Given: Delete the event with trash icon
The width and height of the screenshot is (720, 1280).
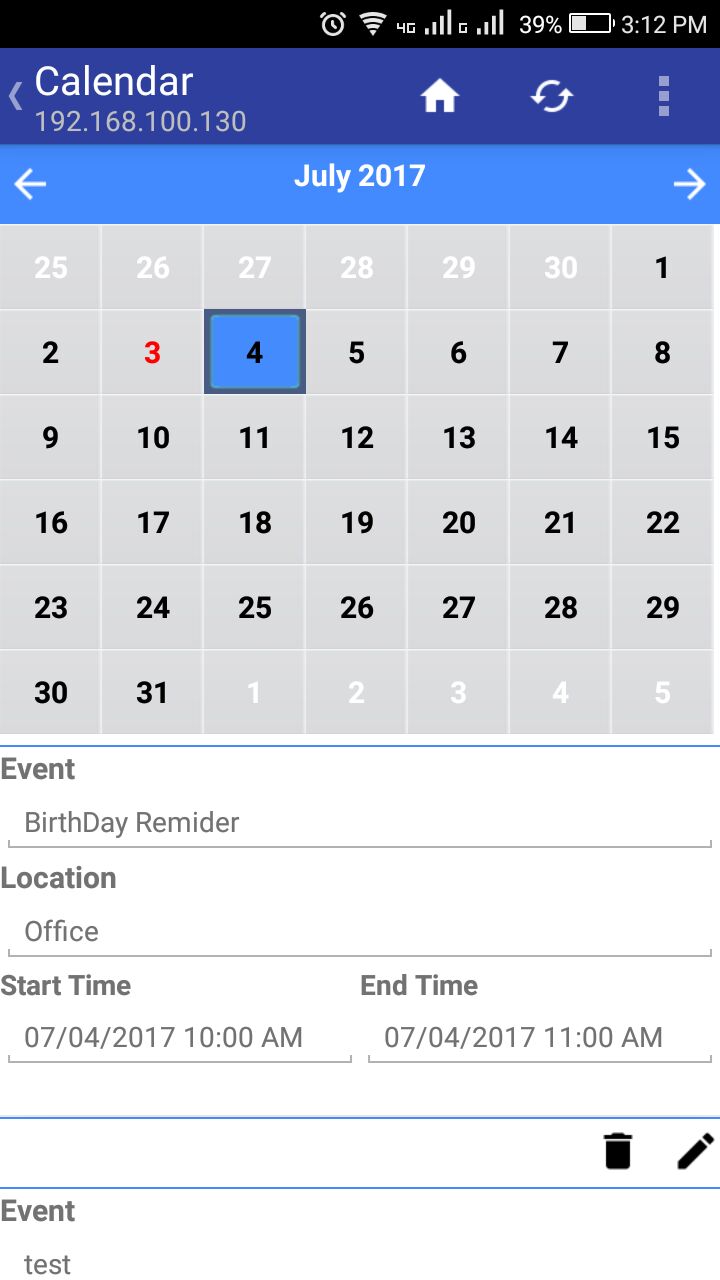Looking at the screenshot, I should (618, 1151).
